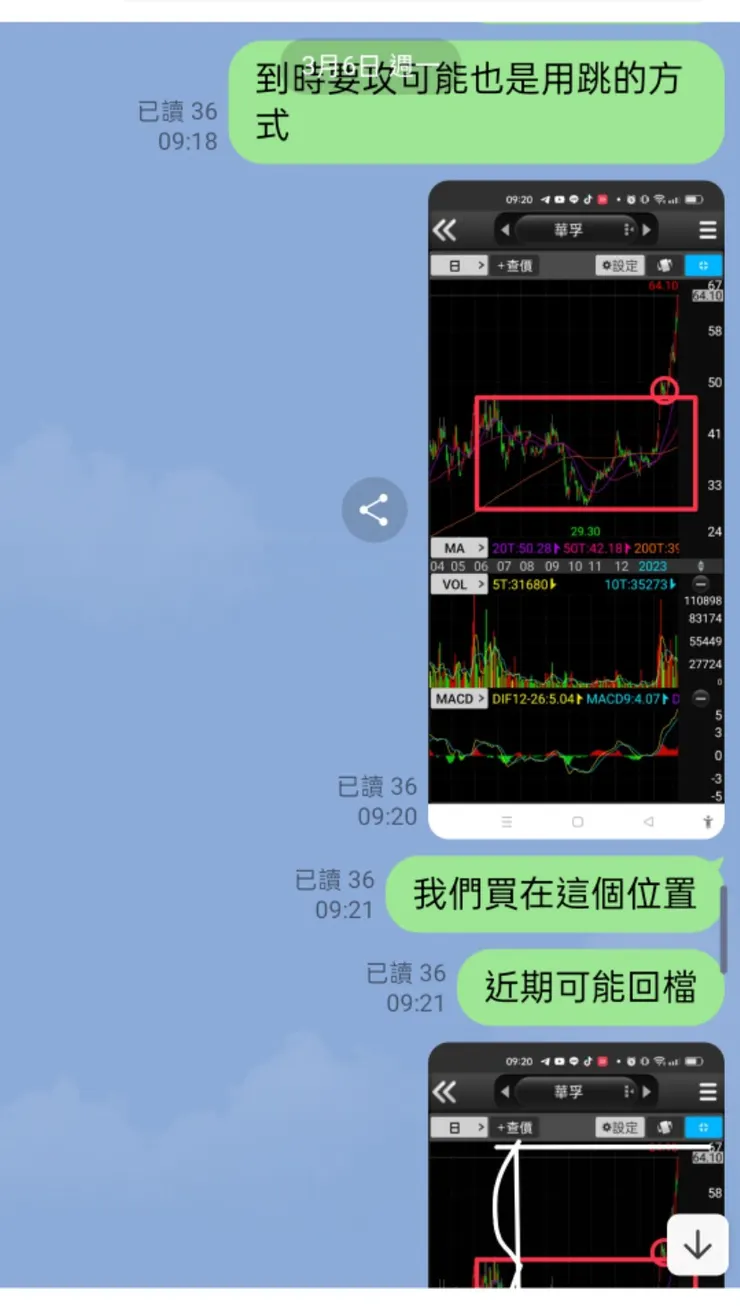The width and height of the screenshot is (740, 1306).
Task: Open the hamburger menu in the chart app
Action: click(706, 229)
